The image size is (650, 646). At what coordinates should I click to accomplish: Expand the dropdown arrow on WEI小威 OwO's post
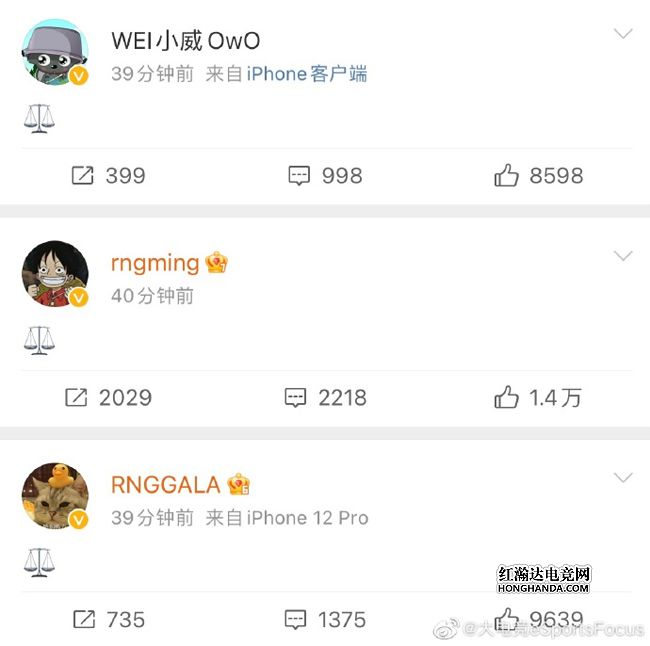click(x=622, y=34)
